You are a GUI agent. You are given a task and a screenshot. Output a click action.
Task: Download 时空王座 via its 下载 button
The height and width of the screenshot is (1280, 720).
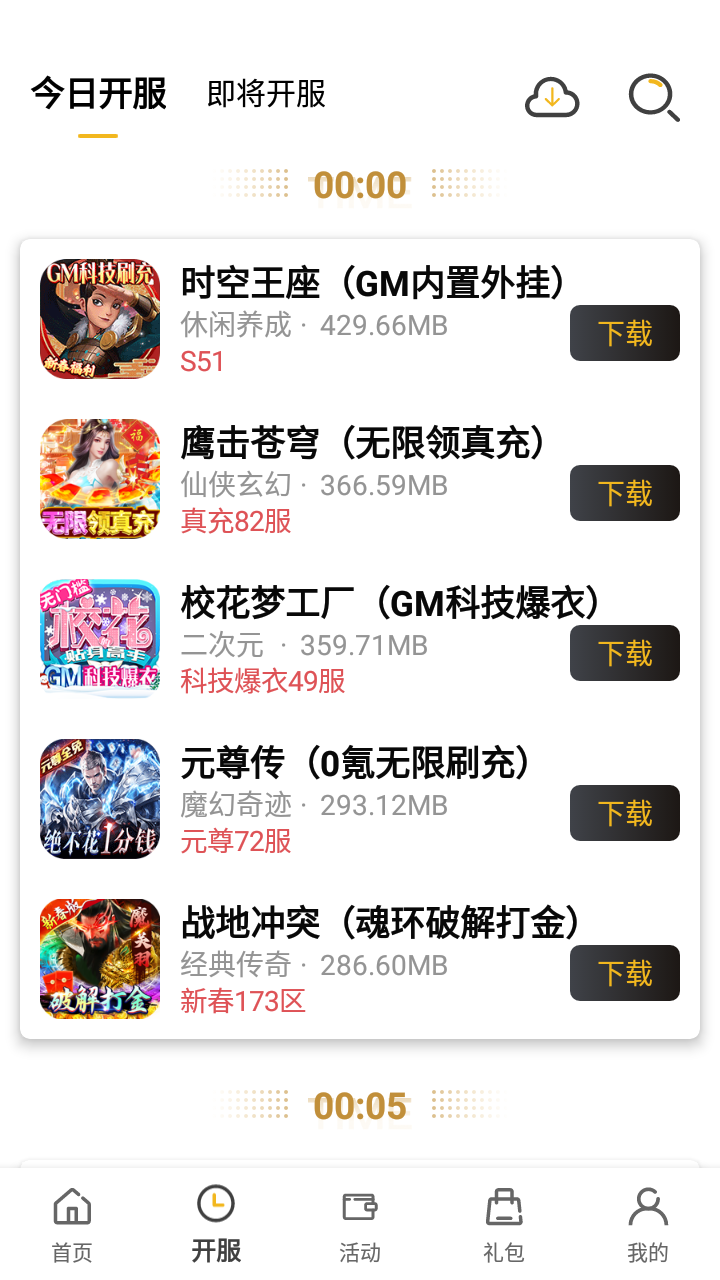click(x=624, y=333)
